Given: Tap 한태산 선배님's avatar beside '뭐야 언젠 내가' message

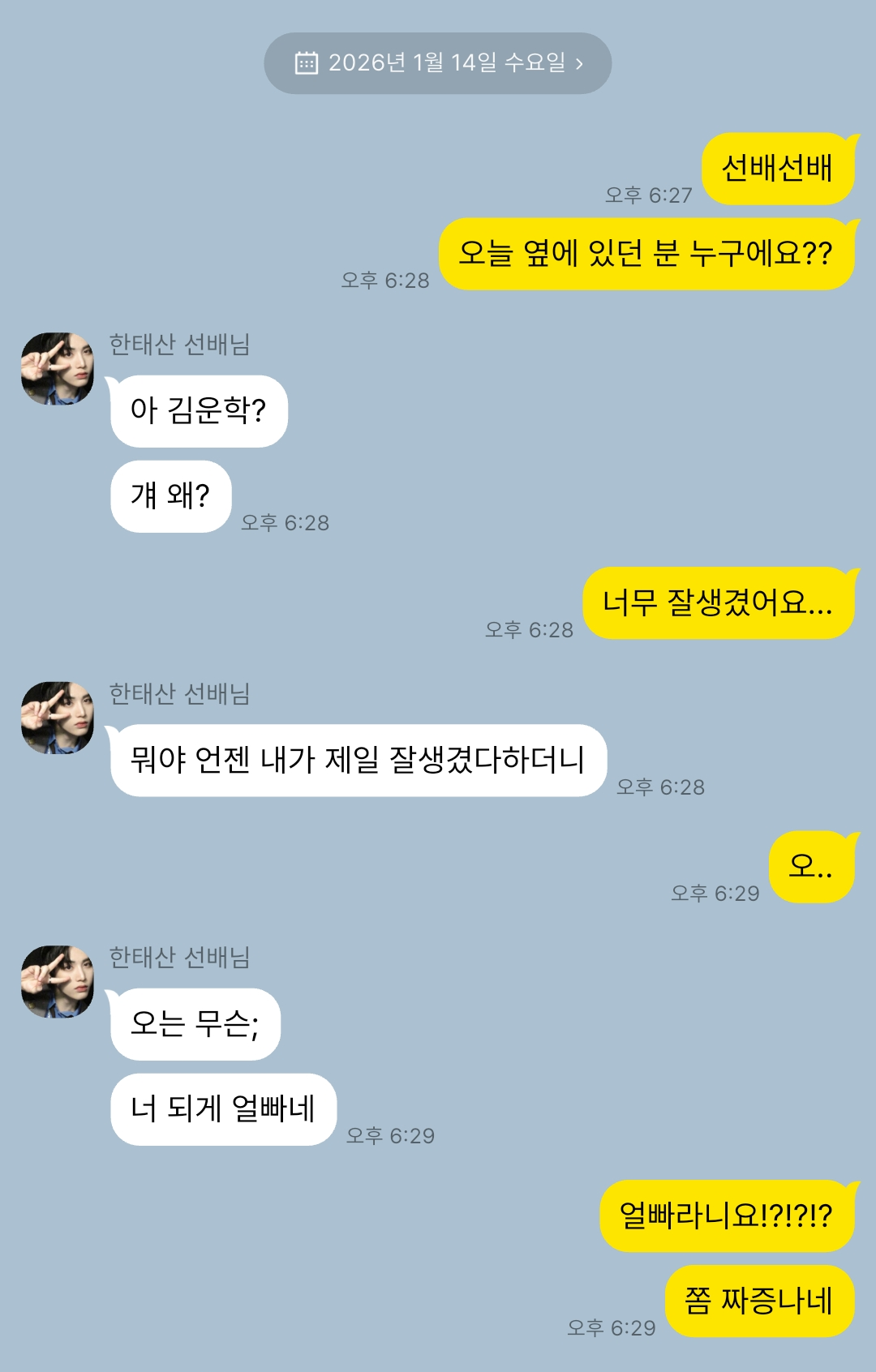Looking at the screenshot, I should click(x=58, y=718).
